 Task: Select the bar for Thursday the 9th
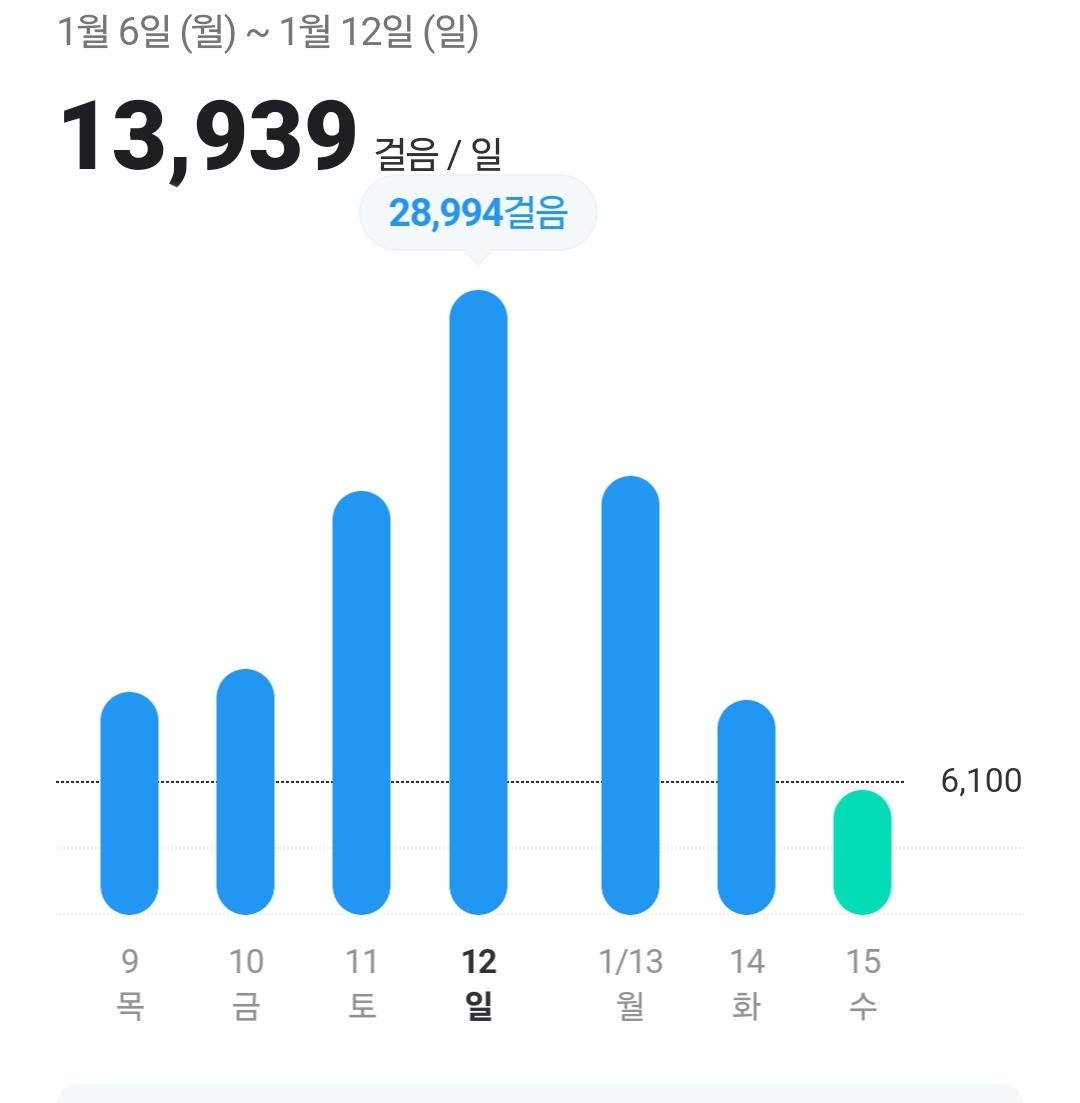130,803
